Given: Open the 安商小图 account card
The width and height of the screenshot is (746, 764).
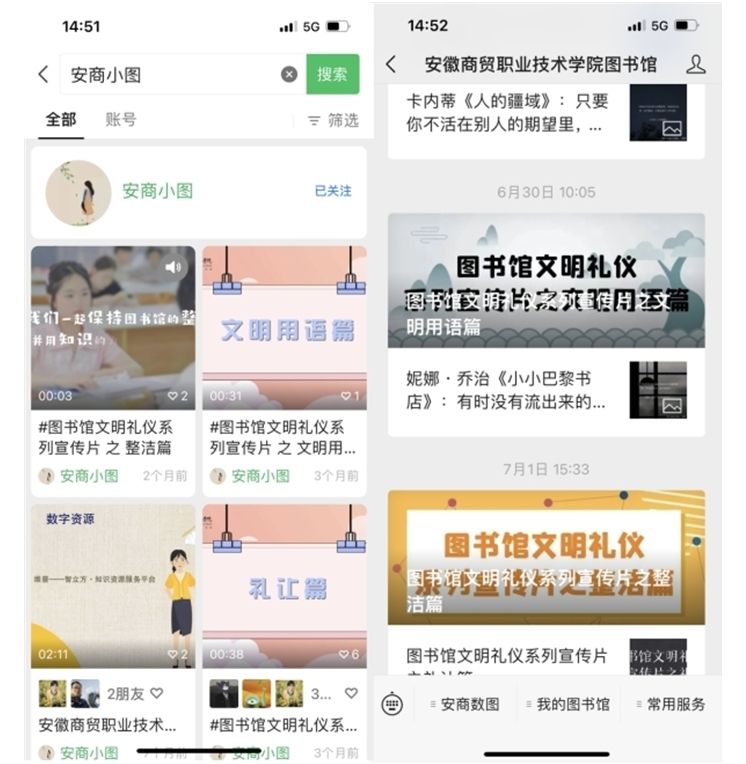Looking at the screenshot, I should click(198, 191).
